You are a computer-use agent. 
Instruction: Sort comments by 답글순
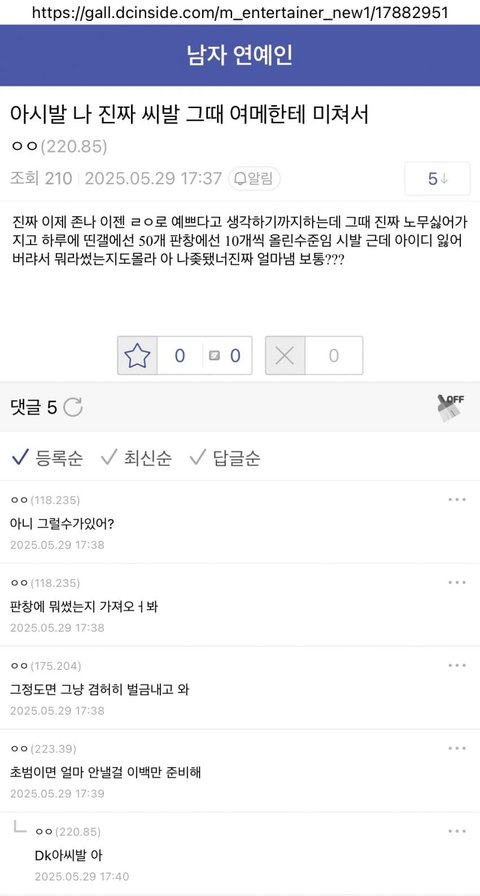point(225,458)
